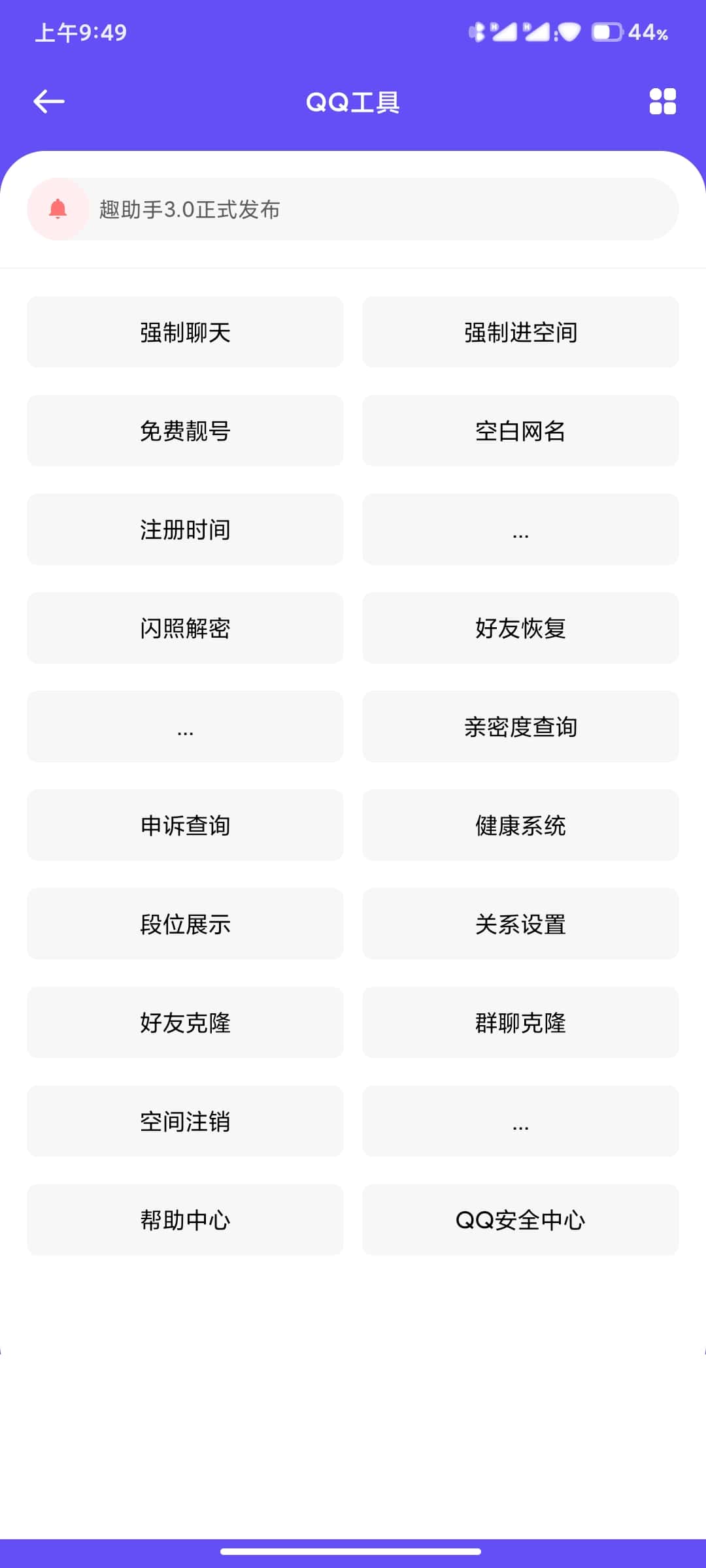Open the 强制聊天 tool
Screen dimensions: 706x1568
coord(185,332)
